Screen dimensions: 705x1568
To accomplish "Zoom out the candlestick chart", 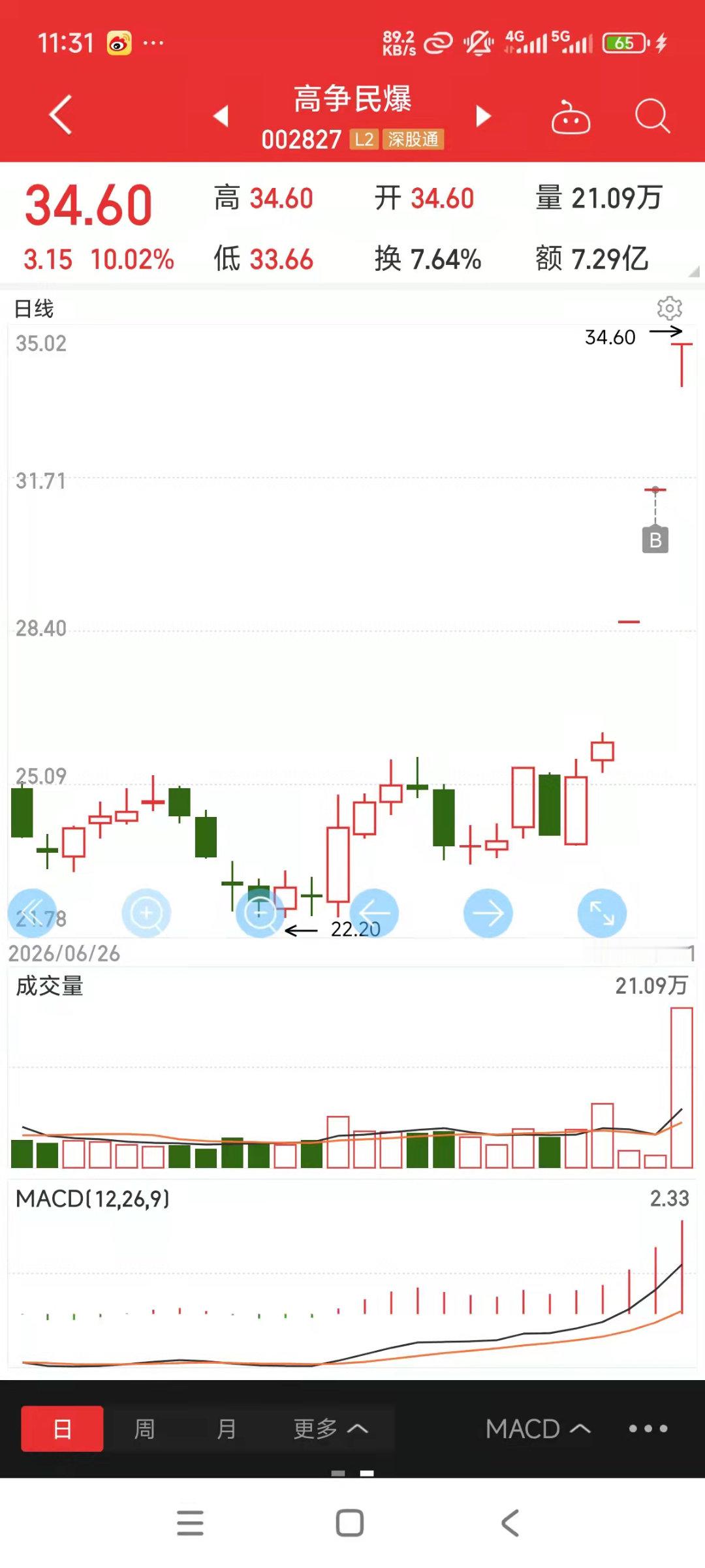I will click(x=260, y=913).
